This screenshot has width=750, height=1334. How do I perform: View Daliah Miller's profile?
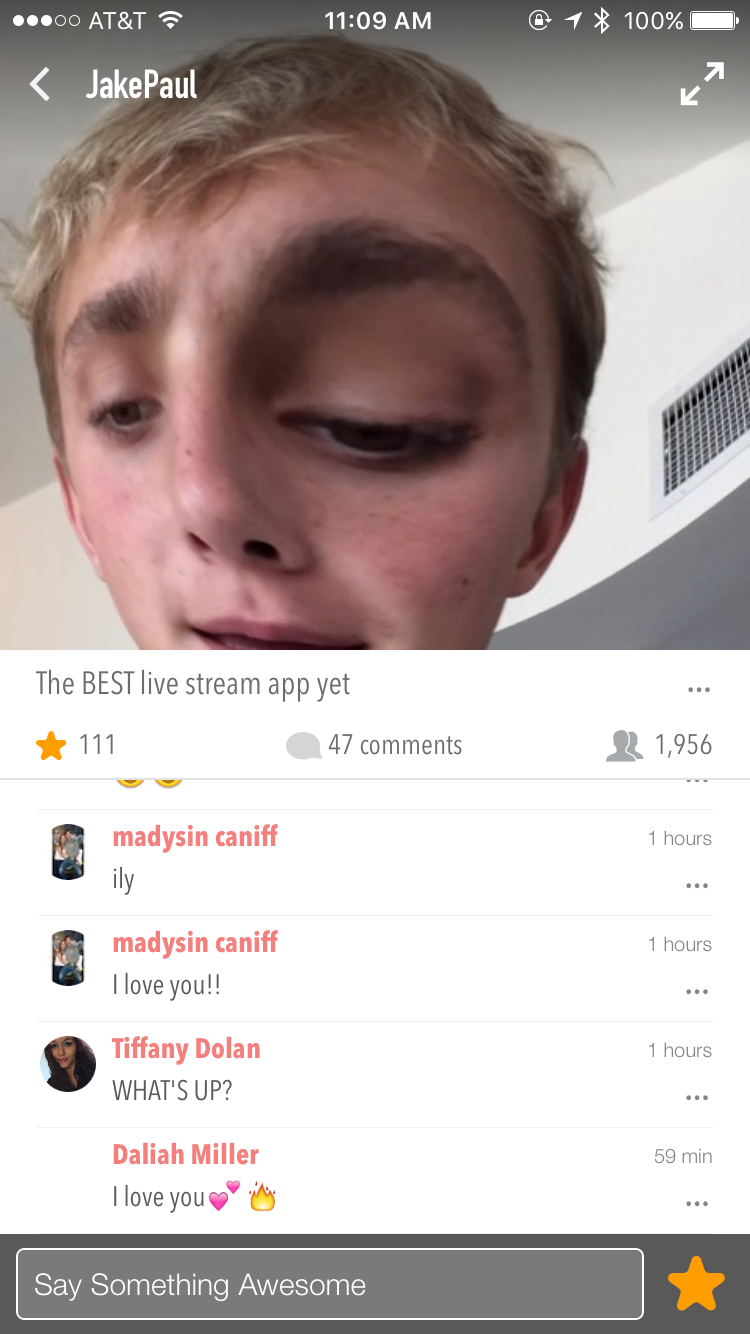pyautogui.click(x=185, y=1154)
